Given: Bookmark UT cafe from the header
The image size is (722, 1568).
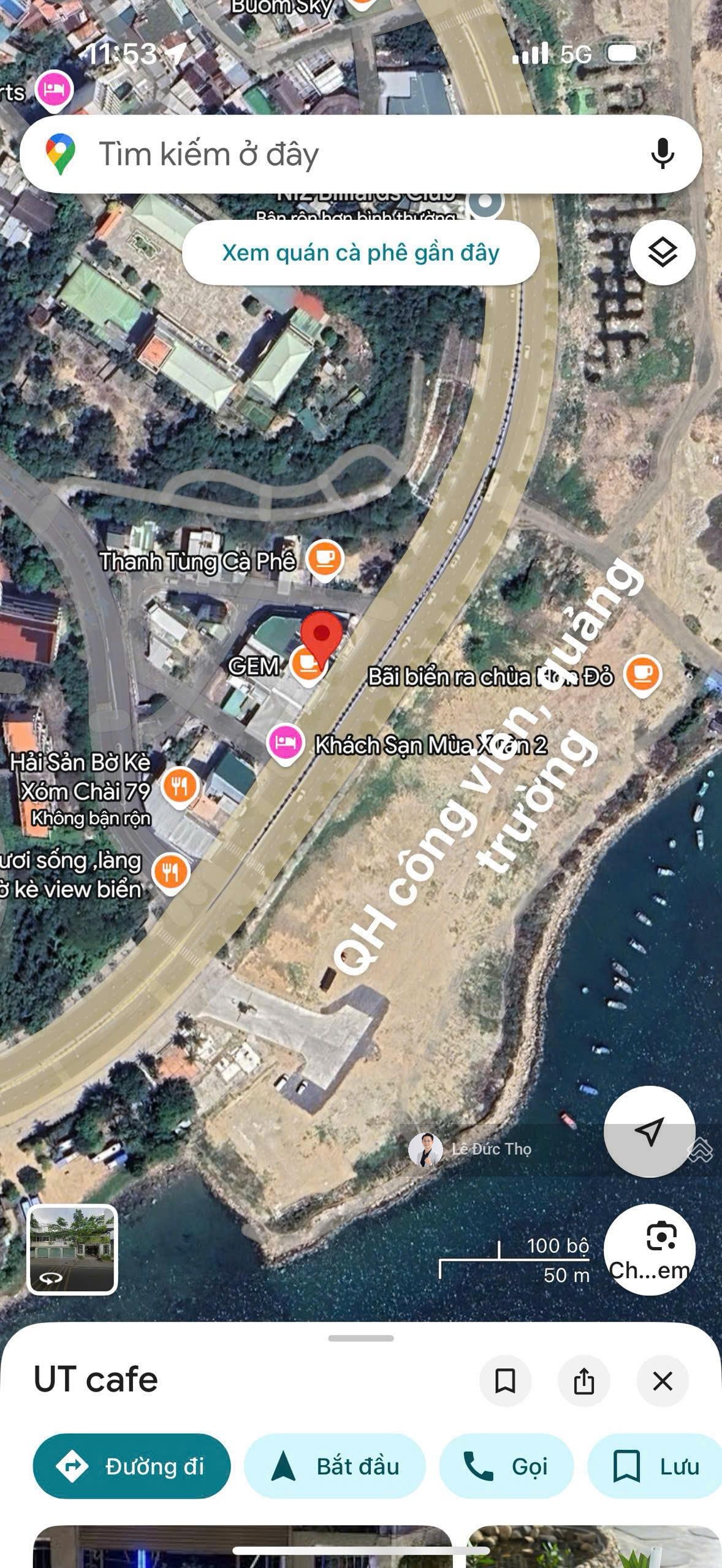Looking at the screenshot, I should (x=505, y=1381).
